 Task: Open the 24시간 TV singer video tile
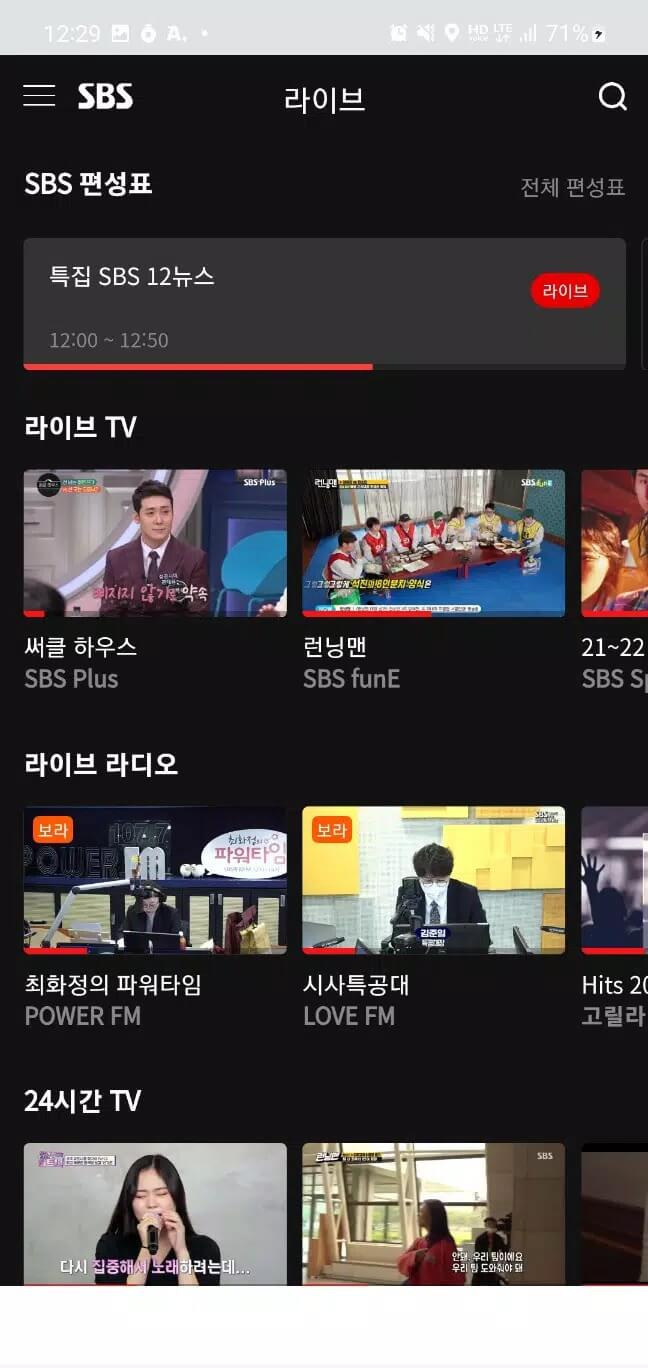pos(155,1214)
